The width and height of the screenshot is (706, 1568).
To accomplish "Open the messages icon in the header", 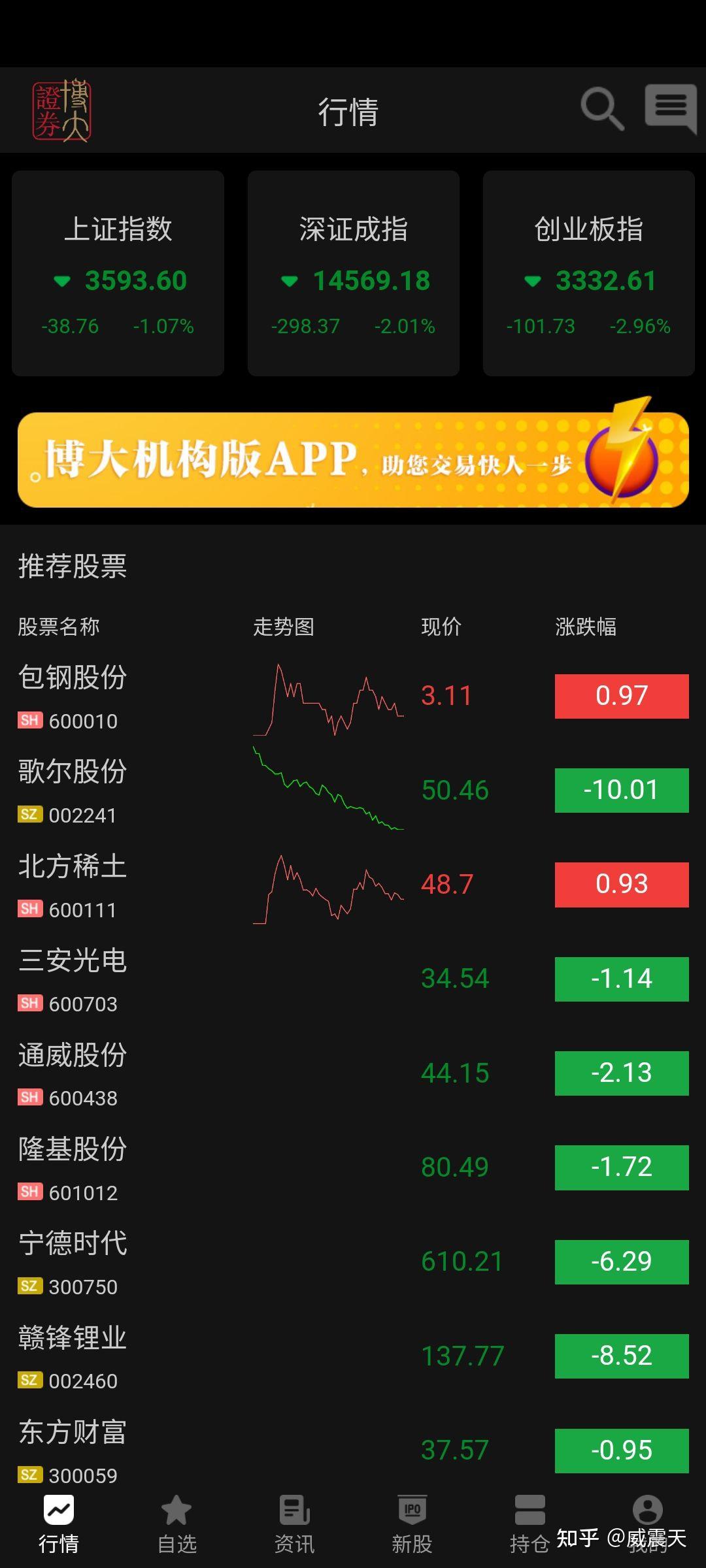I will point(670,108).
